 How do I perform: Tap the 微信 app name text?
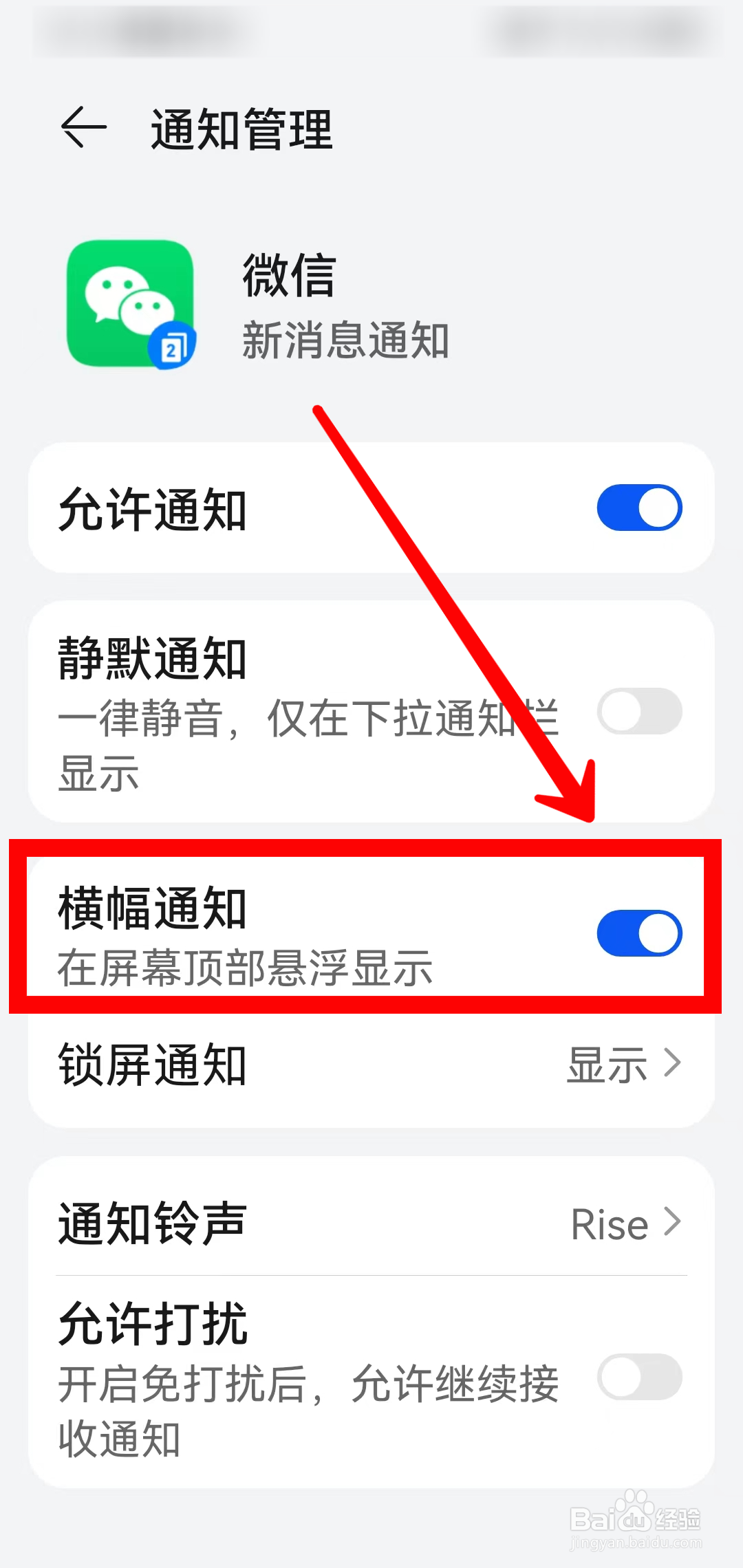(289, 275)
